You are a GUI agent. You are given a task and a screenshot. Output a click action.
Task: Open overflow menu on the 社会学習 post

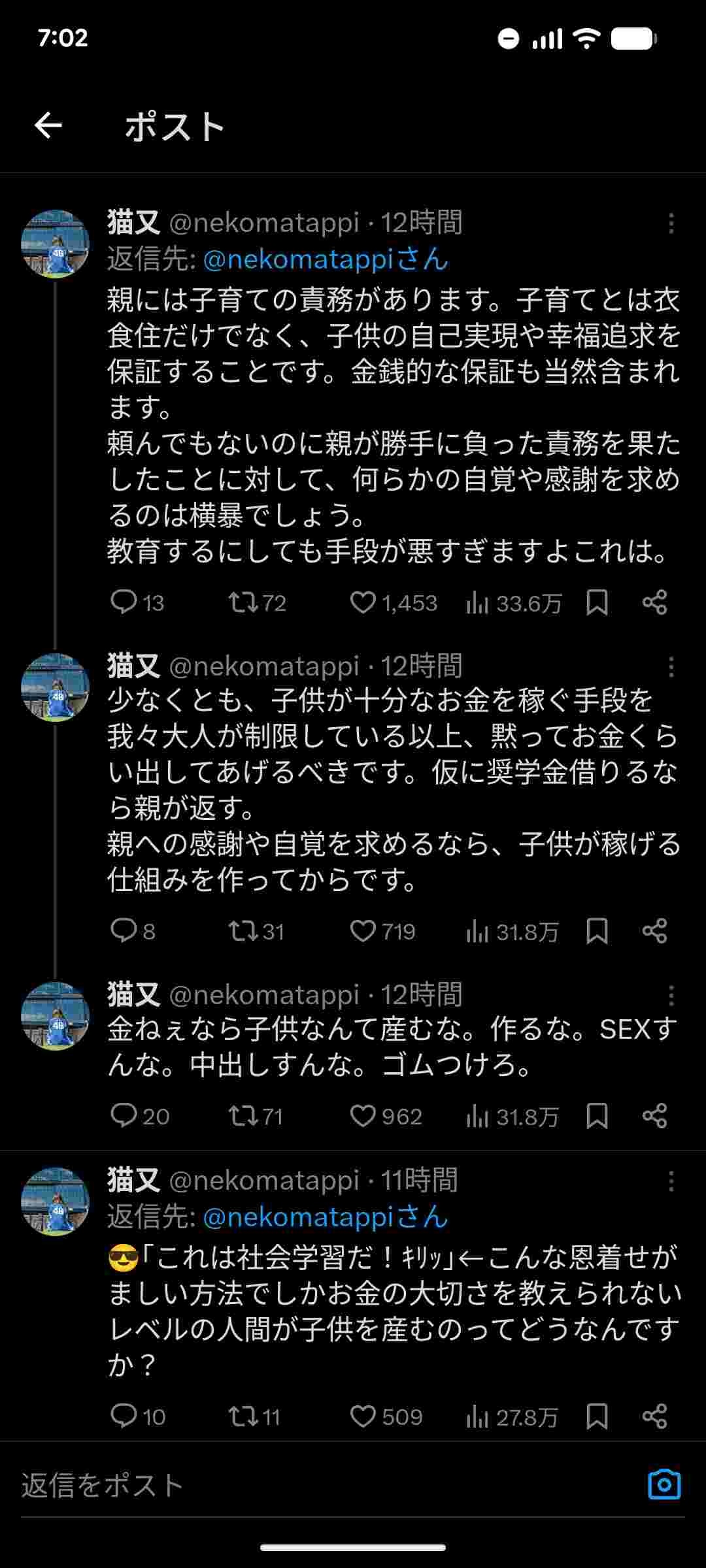pyautogui.click(x=671, y=1181)
